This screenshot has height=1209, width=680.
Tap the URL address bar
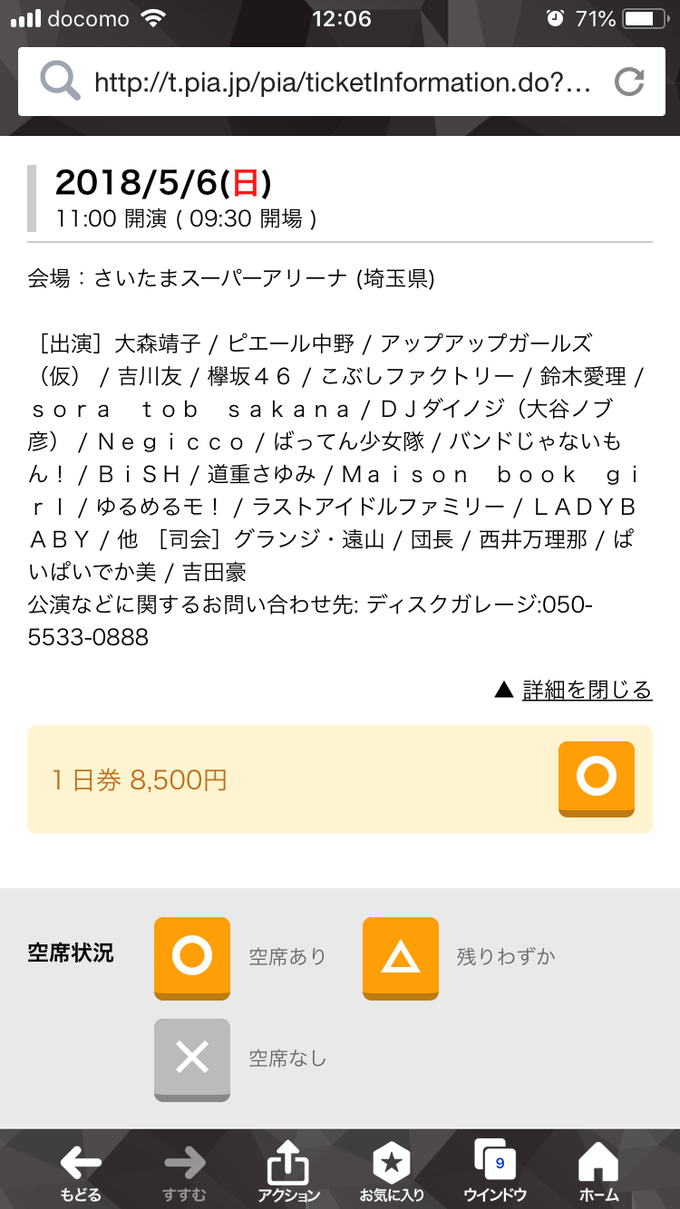tap(340, 82)
